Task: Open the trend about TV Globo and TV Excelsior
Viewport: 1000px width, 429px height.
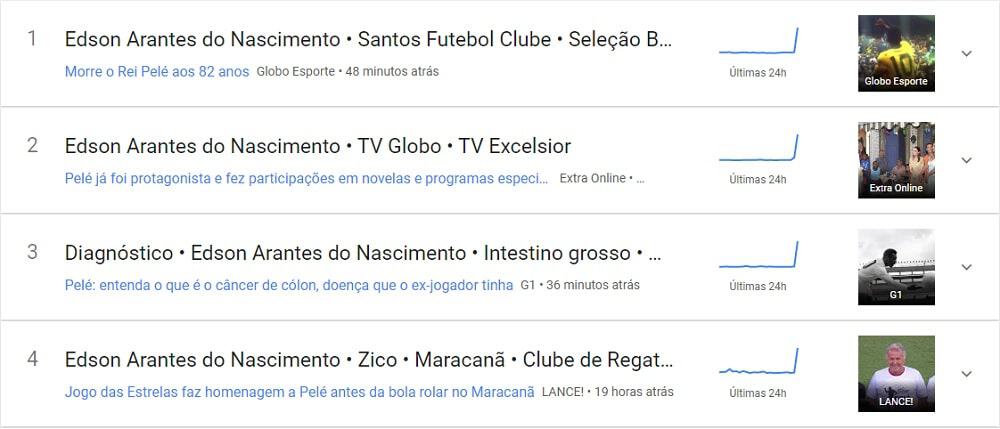Action: 318,146
